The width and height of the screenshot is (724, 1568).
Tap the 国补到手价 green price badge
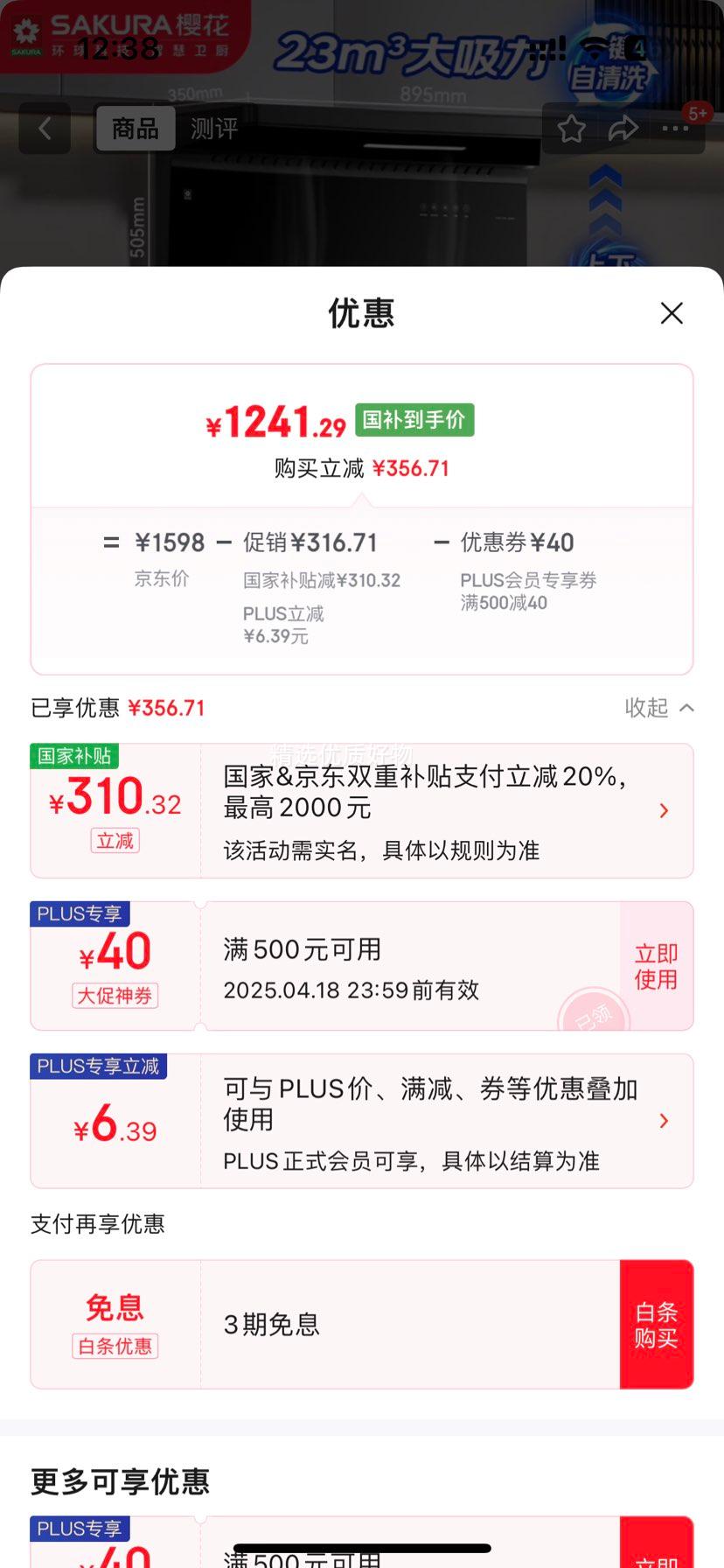click(414, 420)
